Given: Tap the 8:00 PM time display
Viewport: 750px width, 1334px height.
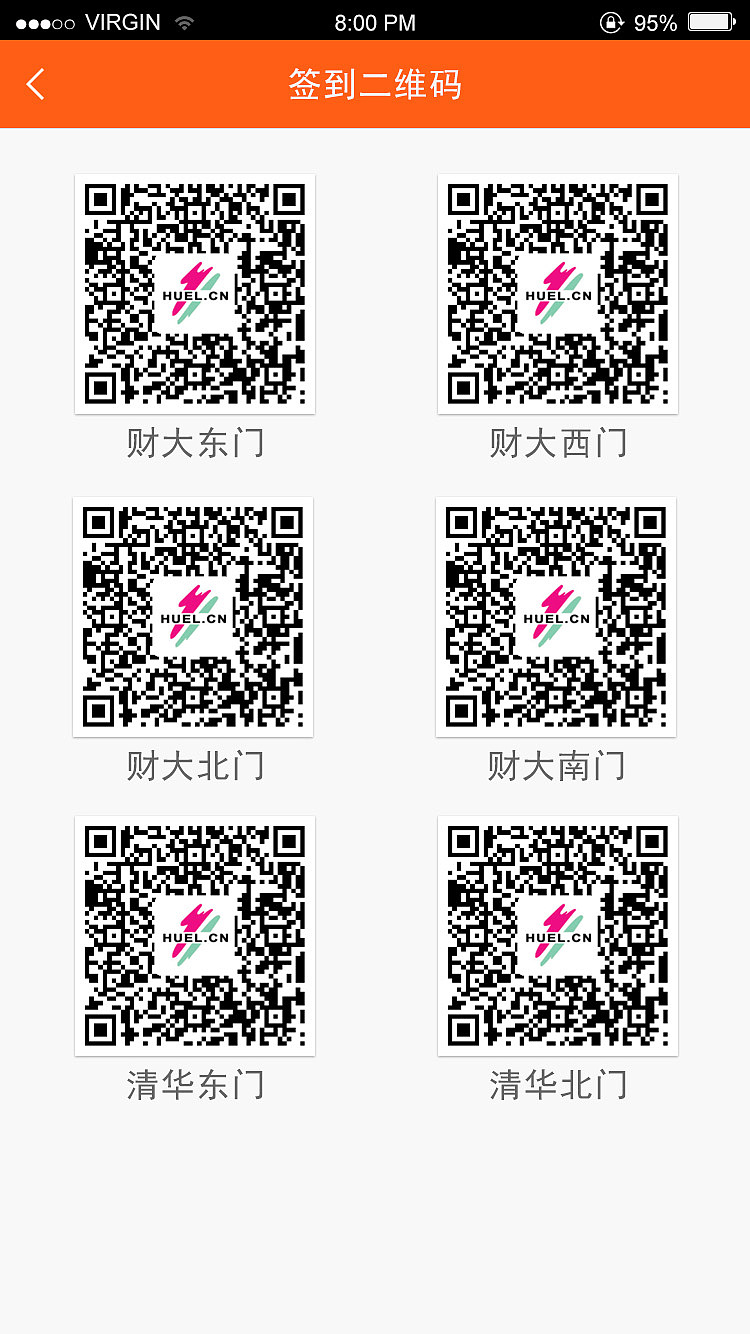Looking at the screenshot, I should (375, 21).
